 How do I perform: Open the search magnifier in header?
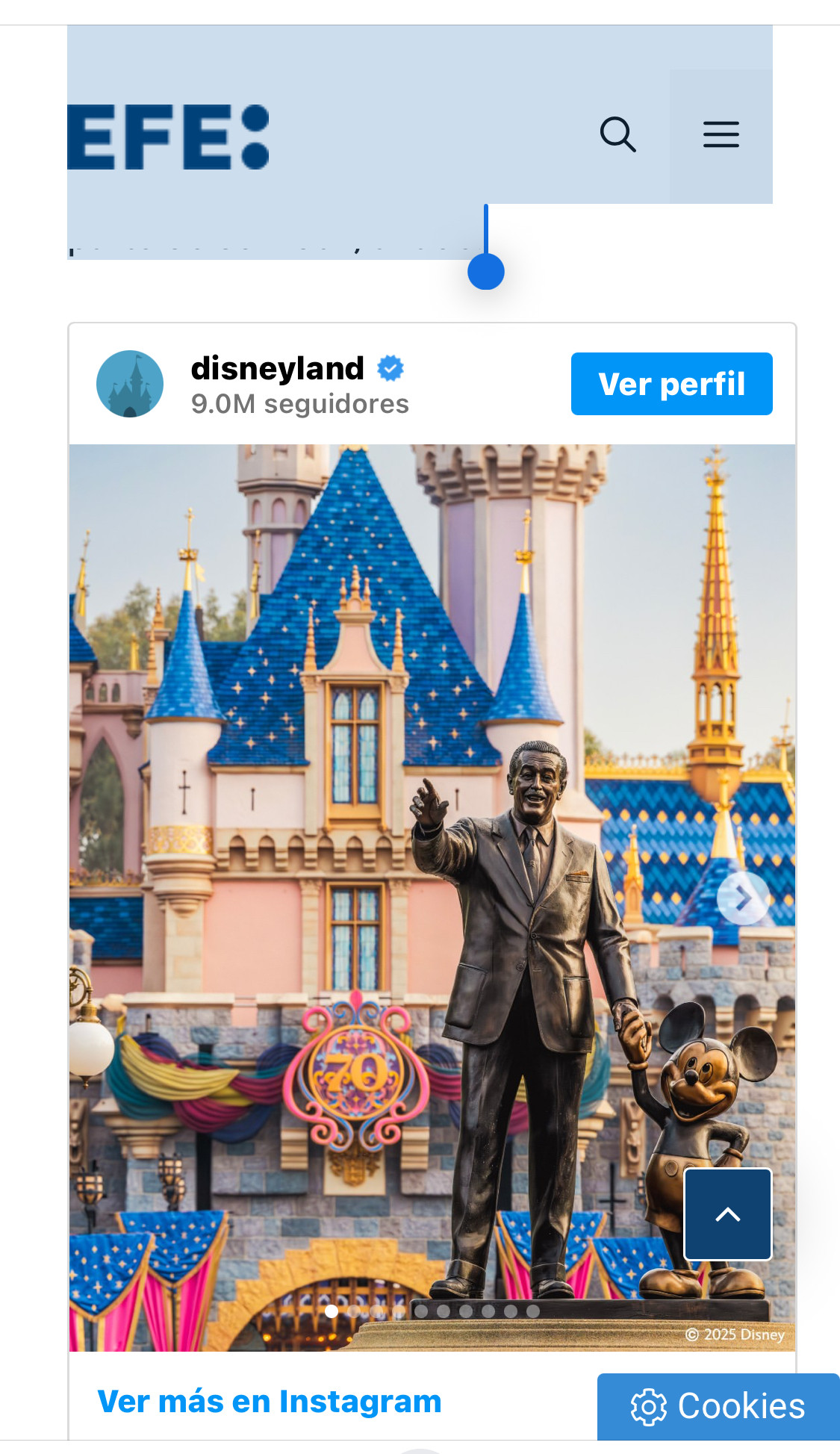point(617,135)
